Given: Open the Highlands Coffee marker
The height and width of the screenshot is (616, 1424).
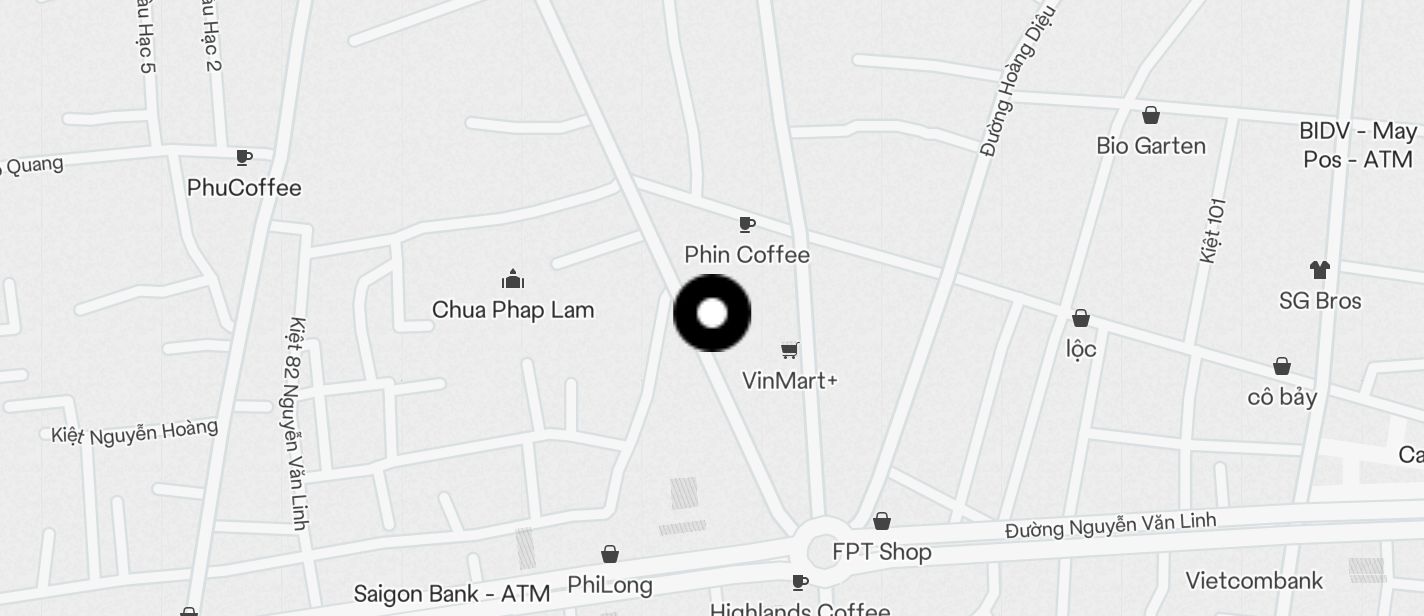Looking at the screenshot, I should pos(800,583).
